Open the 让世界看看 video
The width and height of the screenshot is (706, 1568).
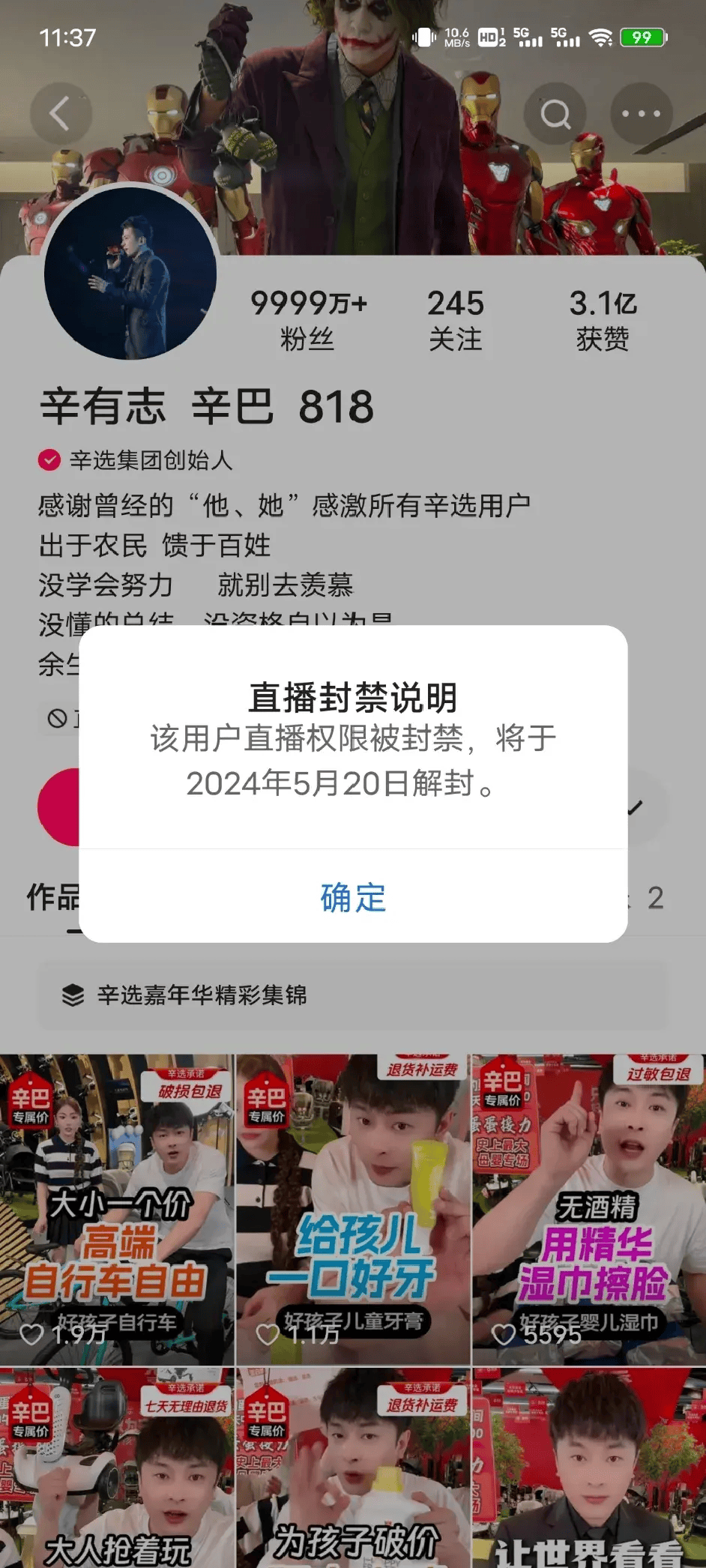click(589, 1469)
